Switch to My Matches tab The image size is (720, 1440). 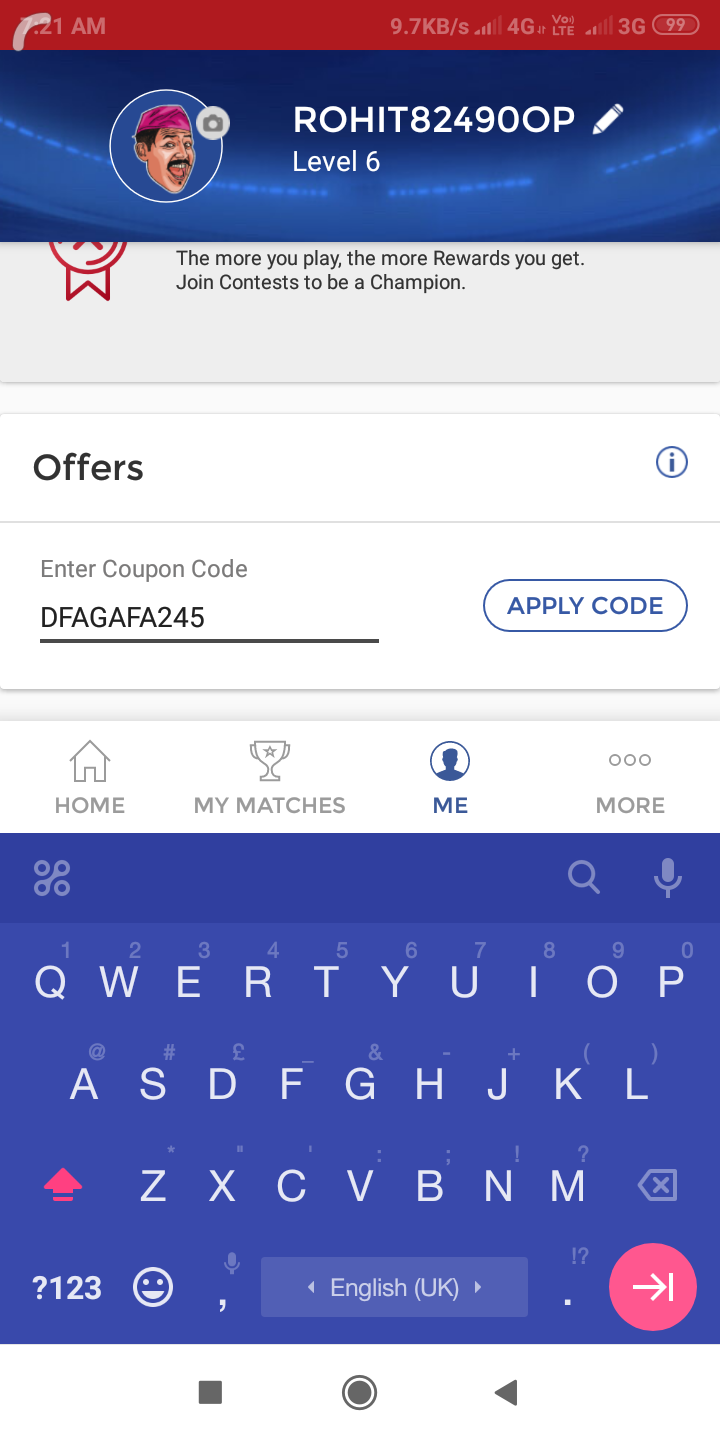269,778
